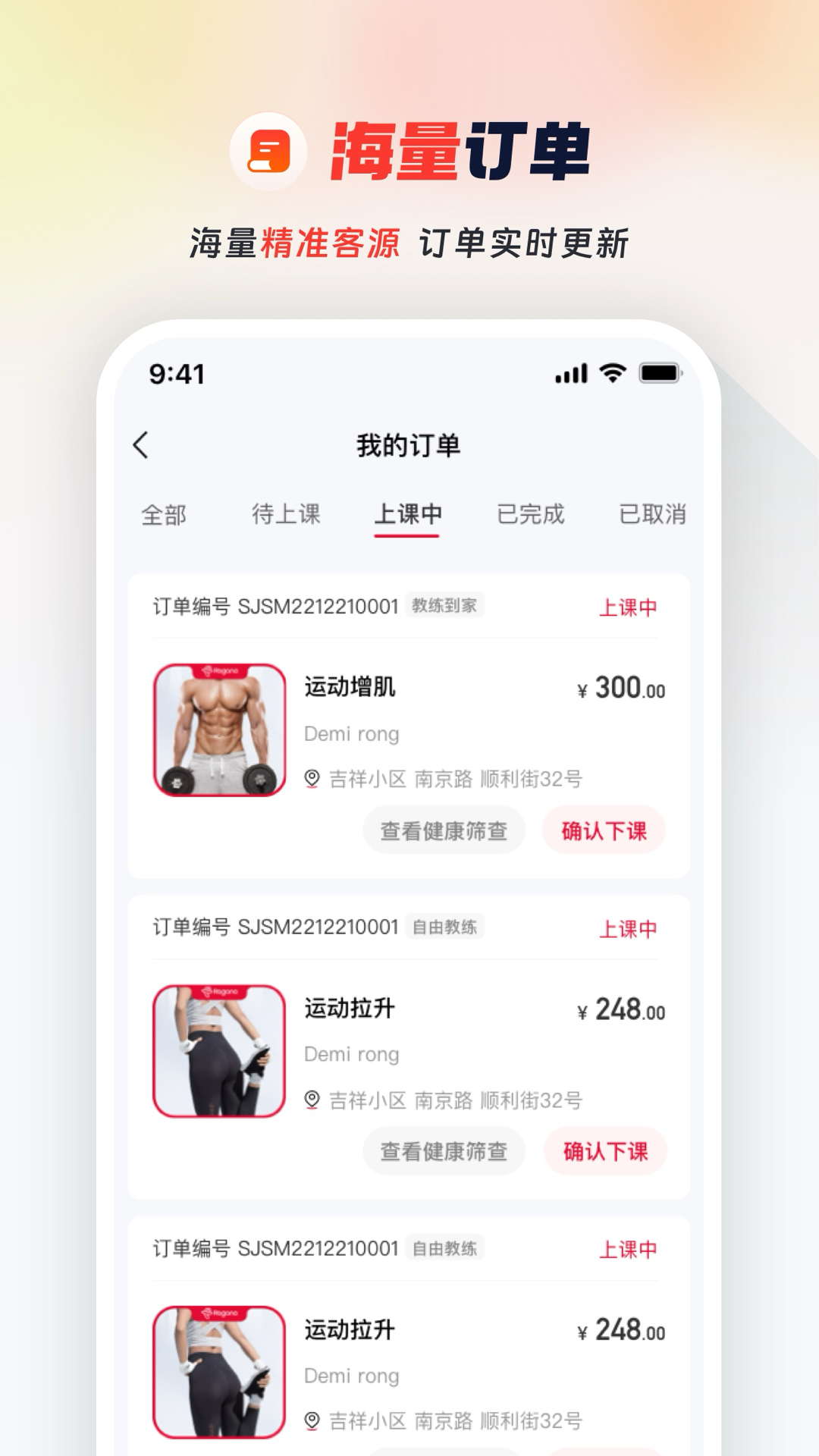Open the 待上课 order list

284,514
